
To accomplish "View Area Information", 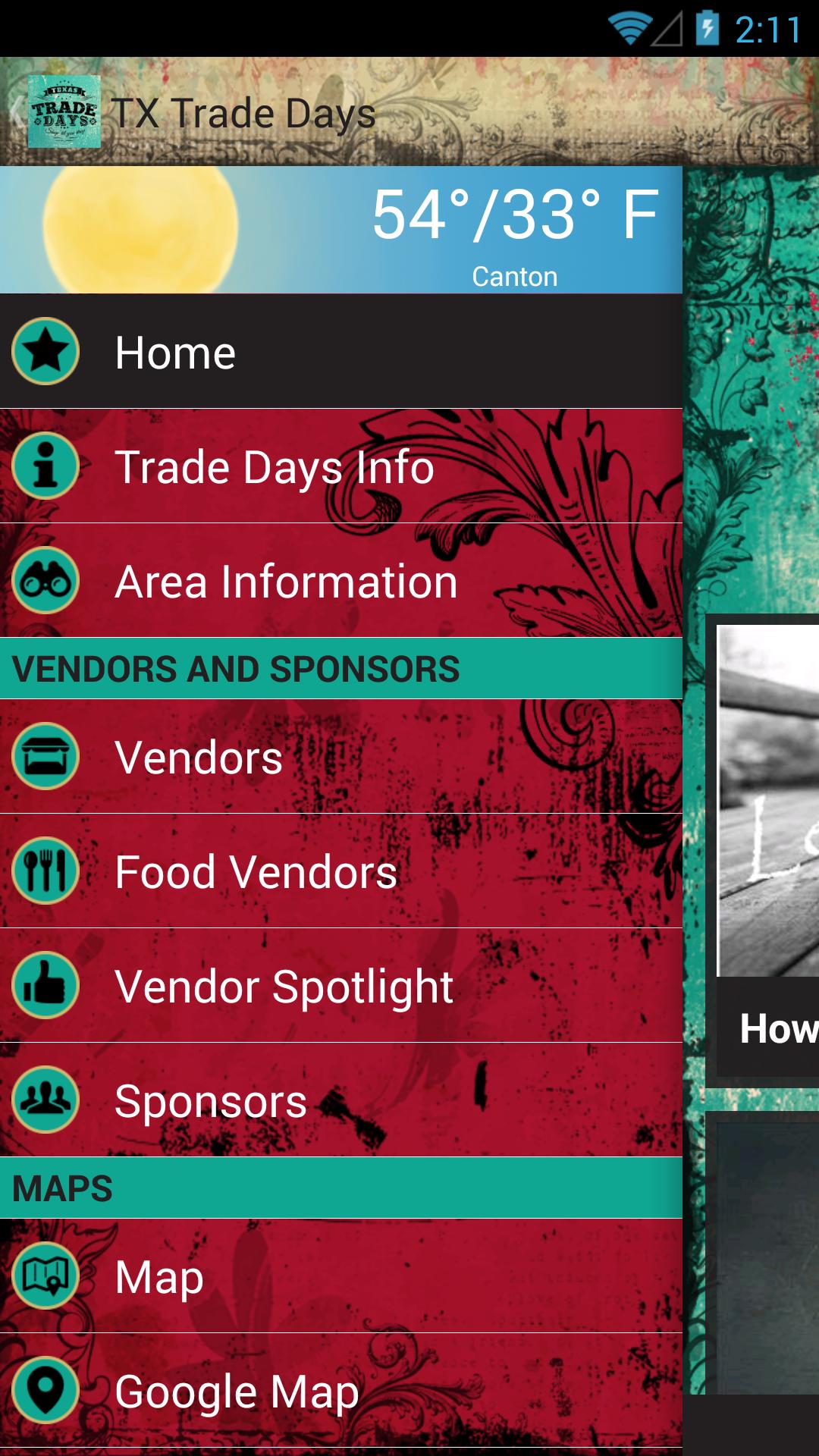I will 341,581.
